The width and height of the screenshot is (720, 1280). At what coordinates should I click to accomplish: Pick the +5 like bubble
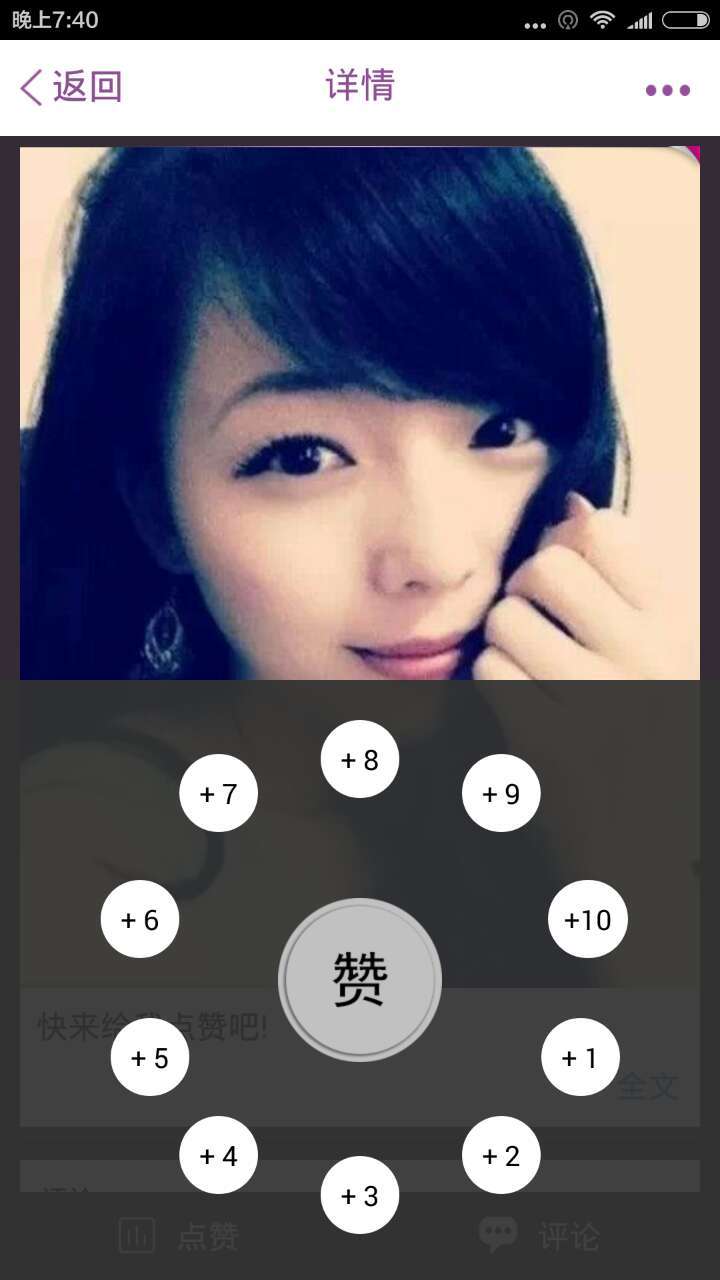[150, 1057]
